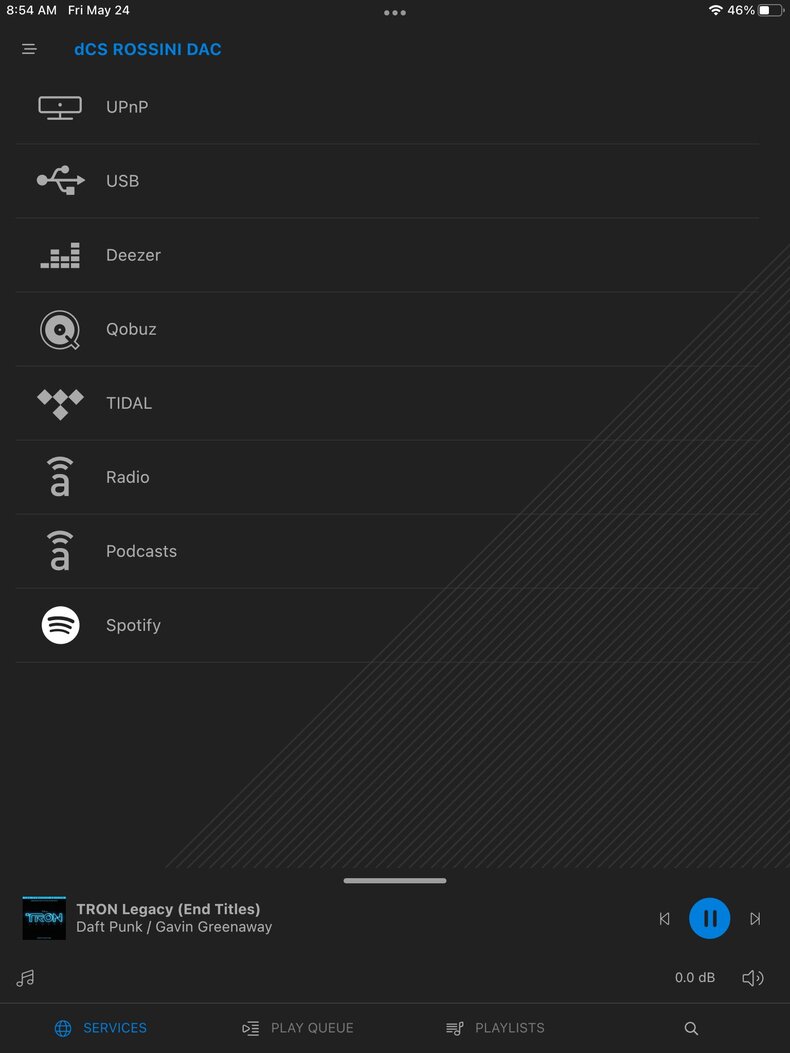Launch Spotify from the services list
This screenshot has height=1053, width=790.
[133, 625]
